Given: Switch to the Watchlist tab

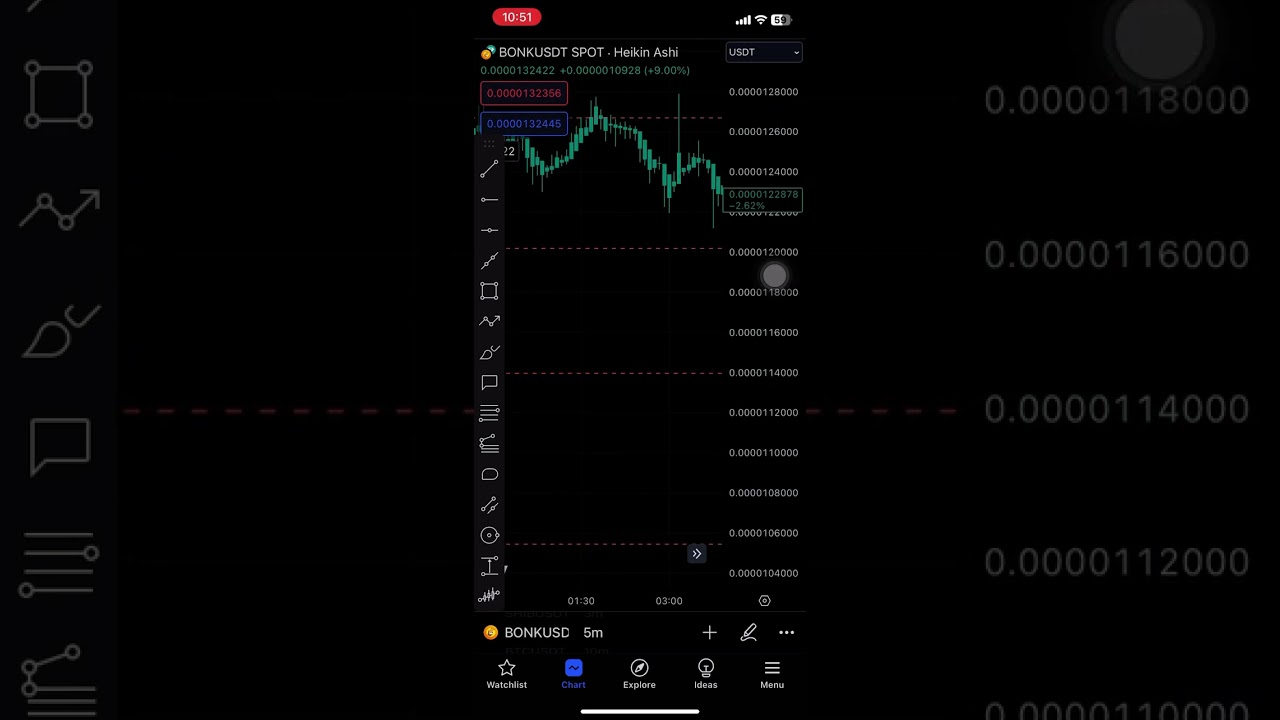Looking at the screenshot, I should [507, 674].
